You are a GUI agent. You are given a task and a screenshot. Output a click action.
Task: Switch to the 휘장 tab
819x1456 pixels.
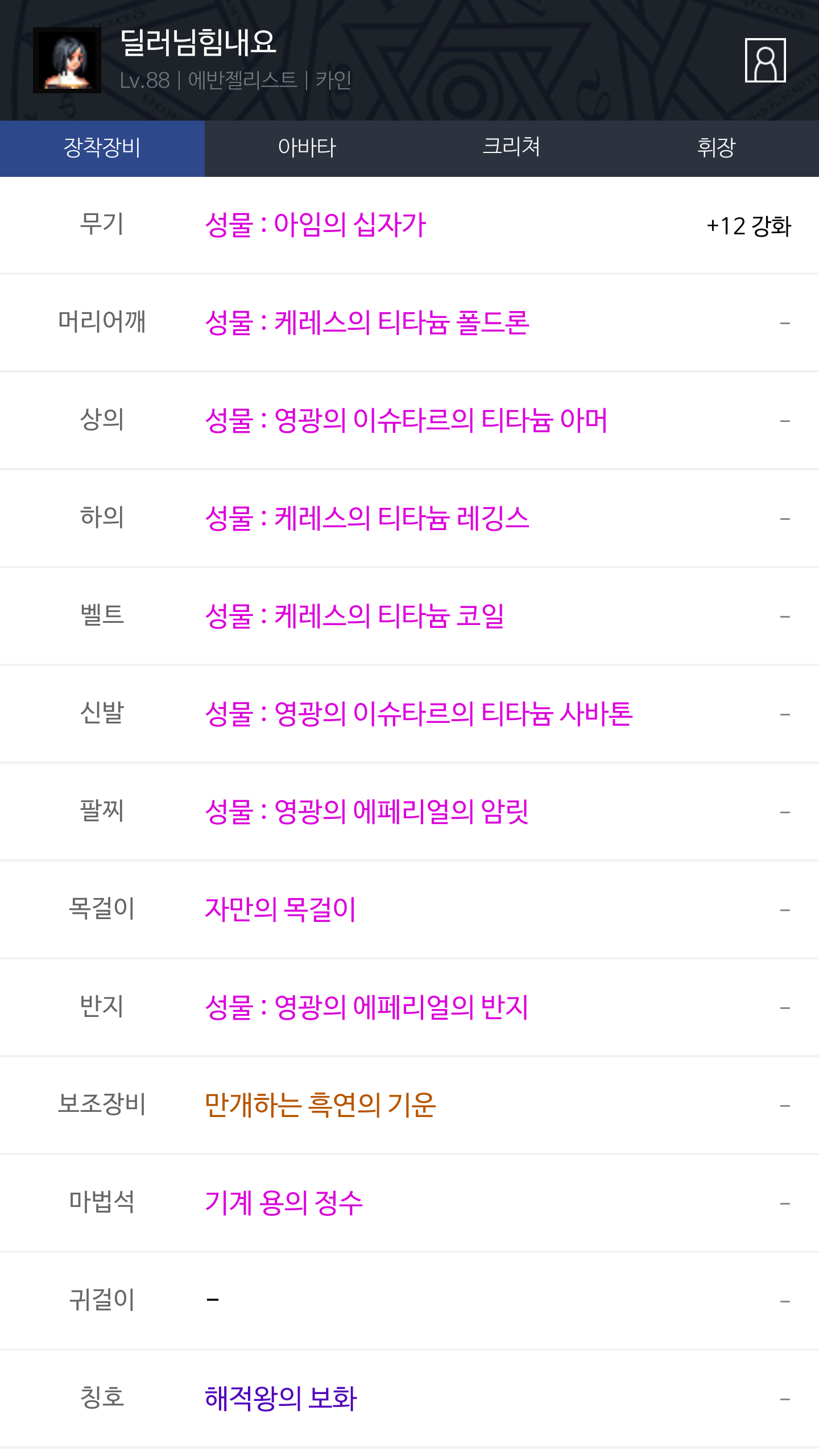[717, 148]
